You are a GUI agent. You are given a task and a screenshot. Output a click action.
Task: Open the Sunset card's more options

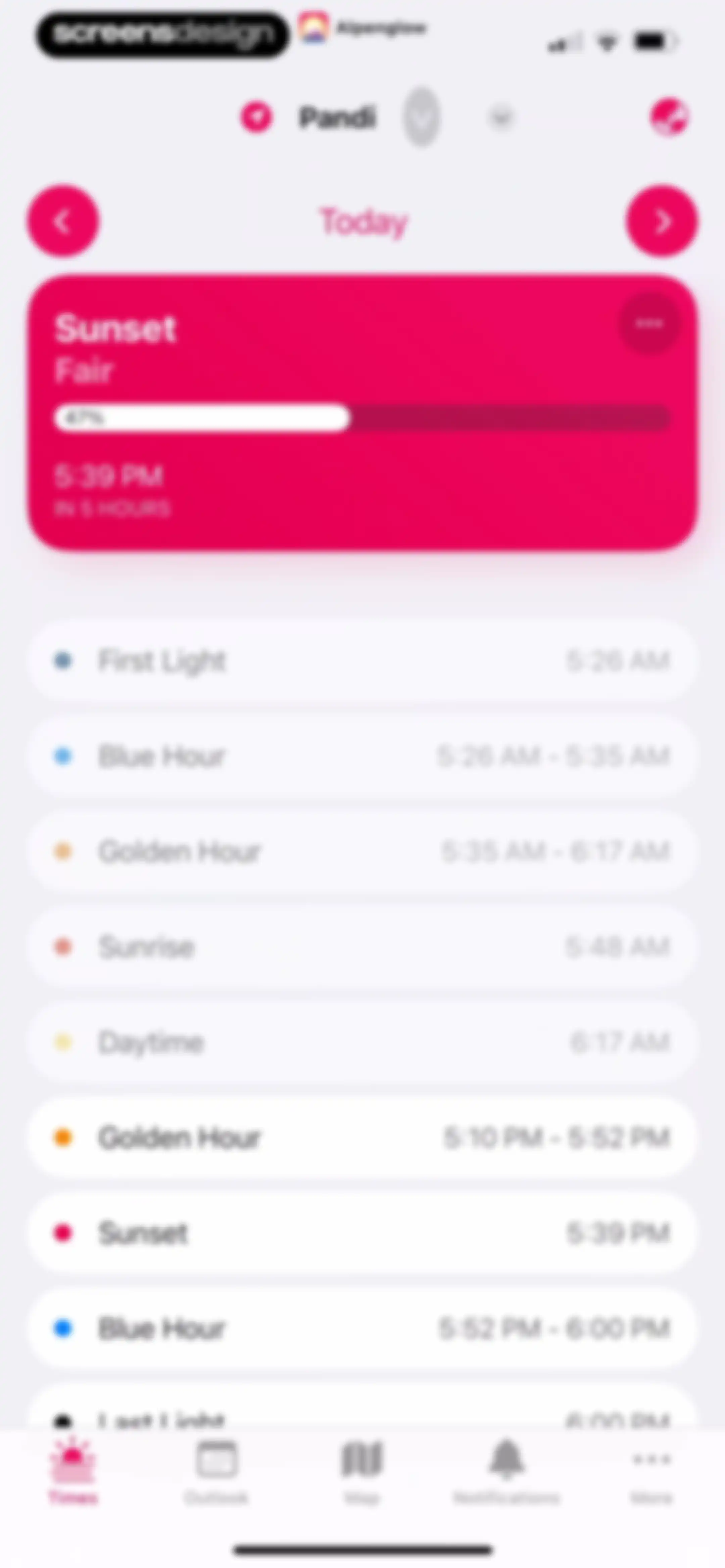[x=649, y=323]
